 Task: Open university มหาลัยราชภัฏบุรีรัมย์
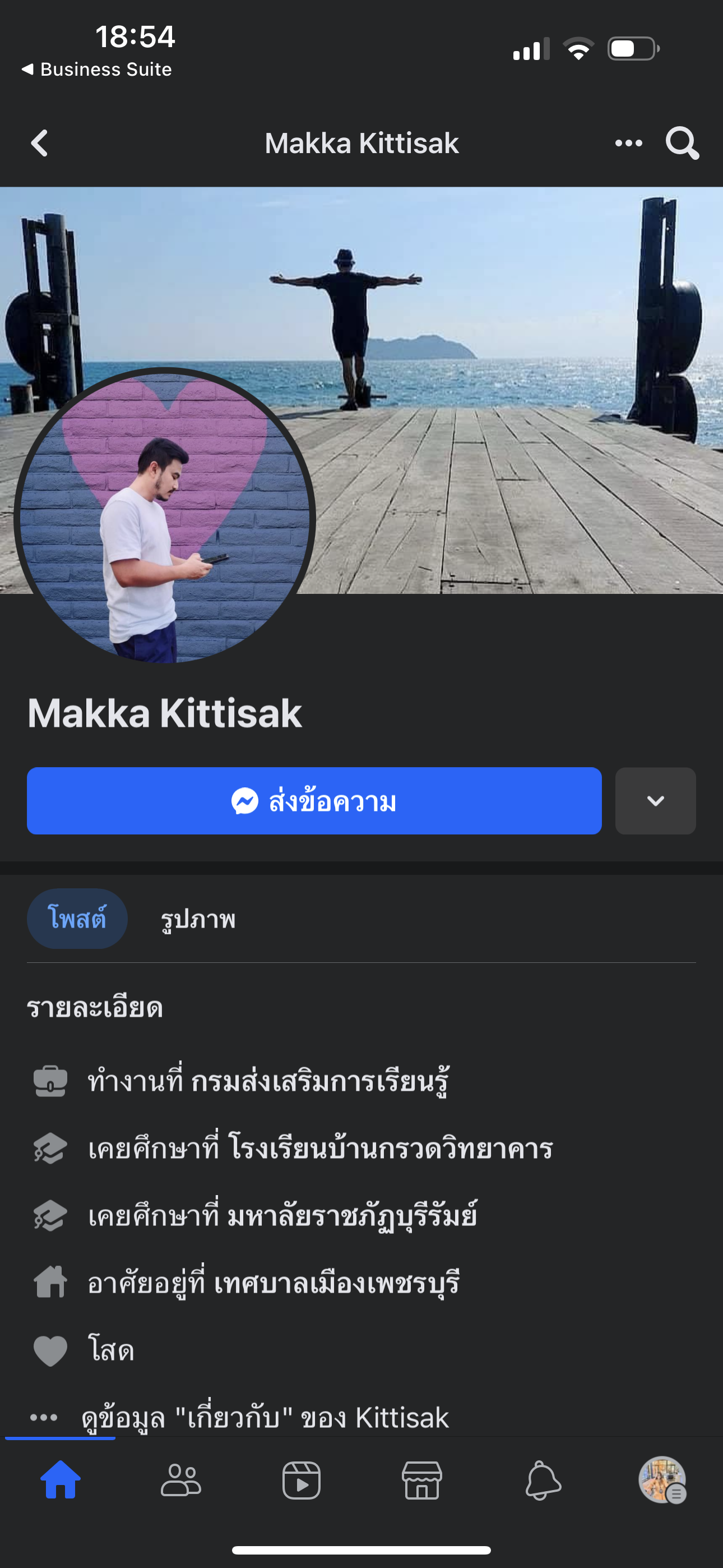point(352,1216)
